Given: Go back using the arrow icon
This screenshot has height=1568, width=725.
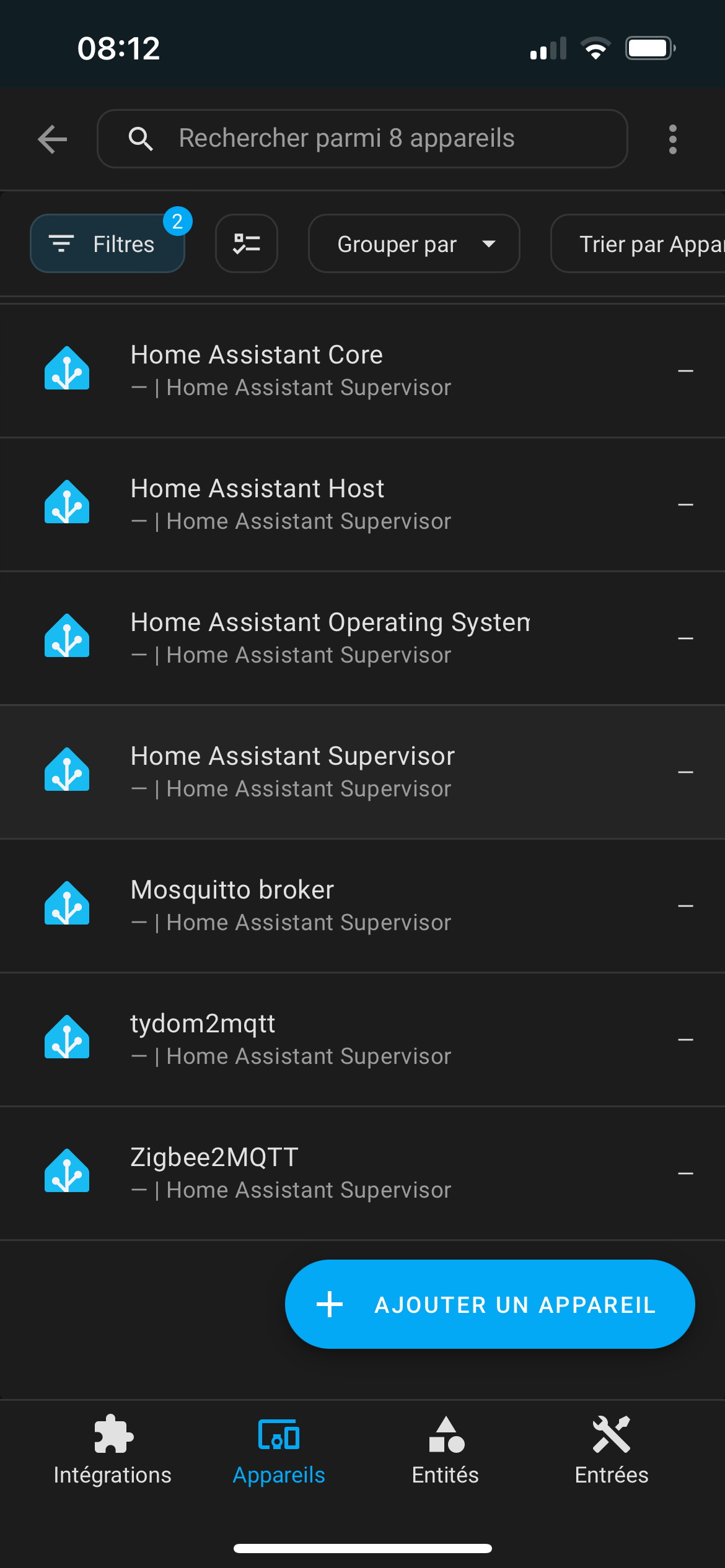Looking at the screenshot, I should tap(53, 139).
